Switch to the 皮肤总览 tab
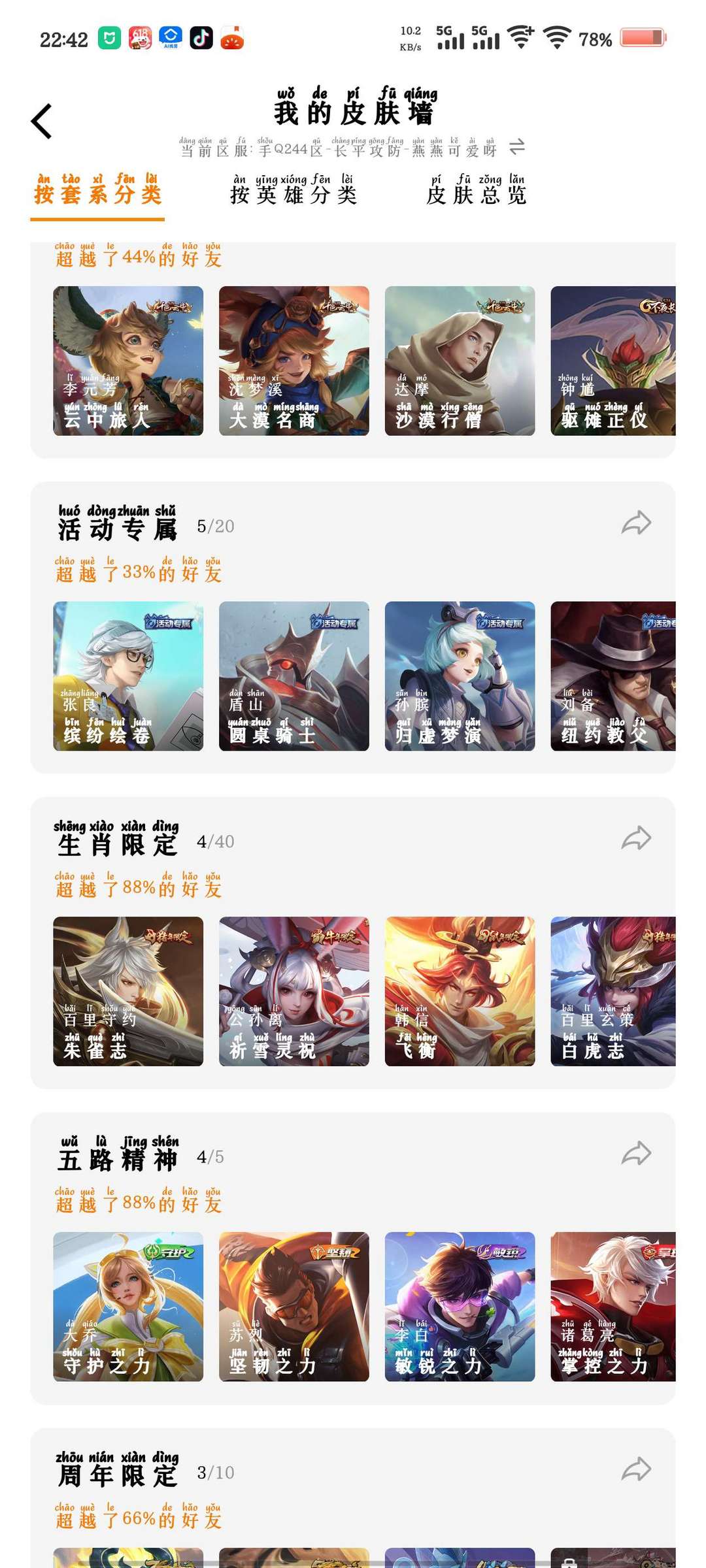Viewport: 706px width, 1568px height. coord(477,189)
